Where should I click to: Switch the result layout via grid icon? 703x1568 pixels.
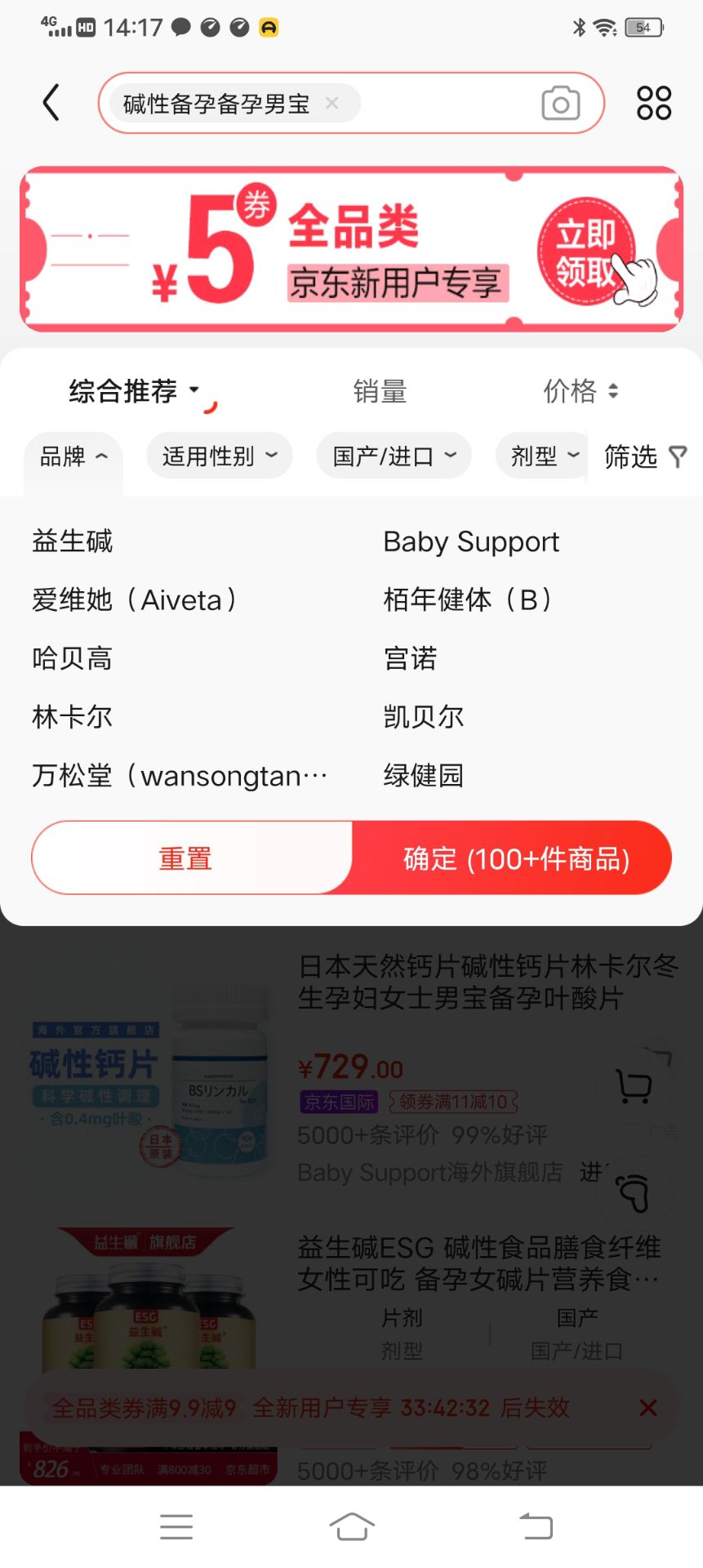(x=654, y=103)
